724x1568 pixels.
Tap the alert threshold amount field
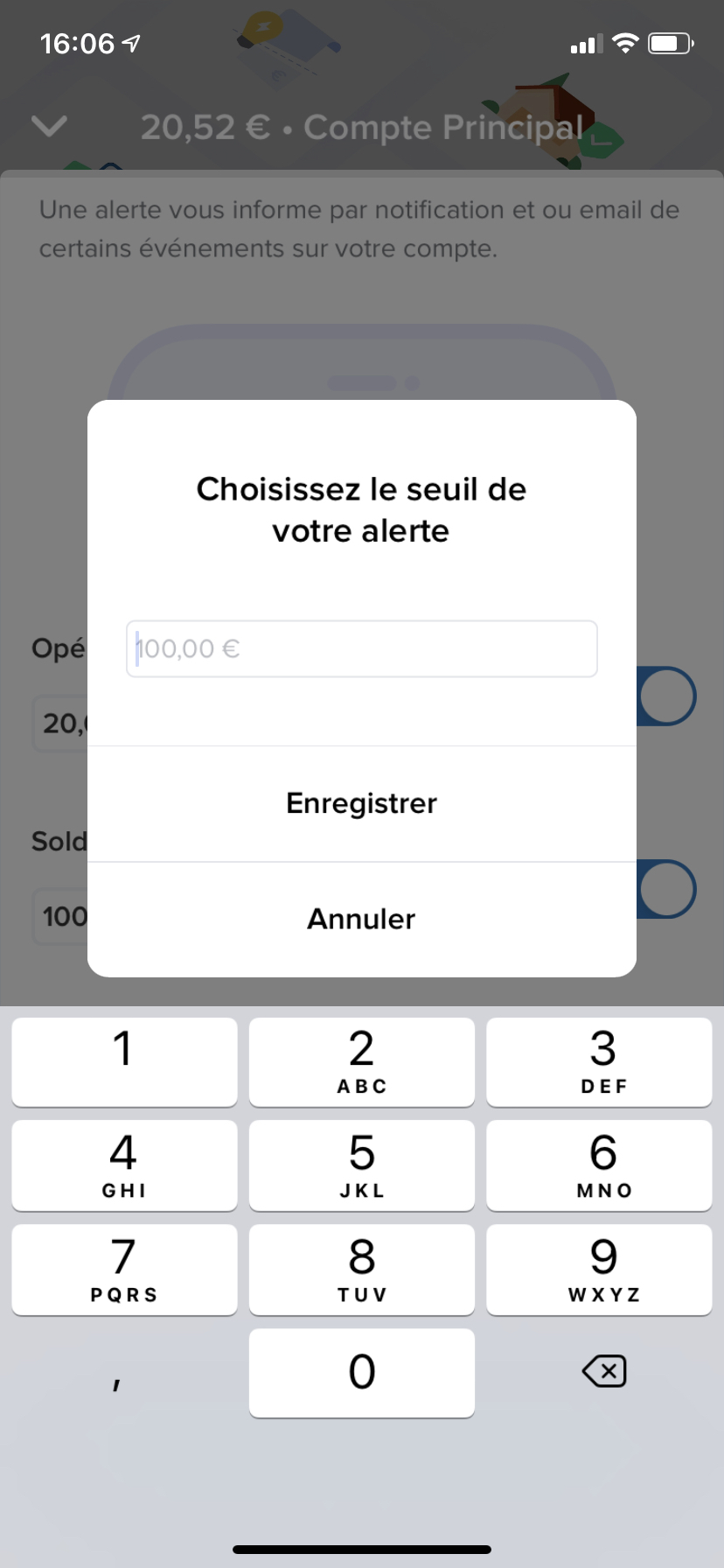pyautogui.click(x=362, y=648)
